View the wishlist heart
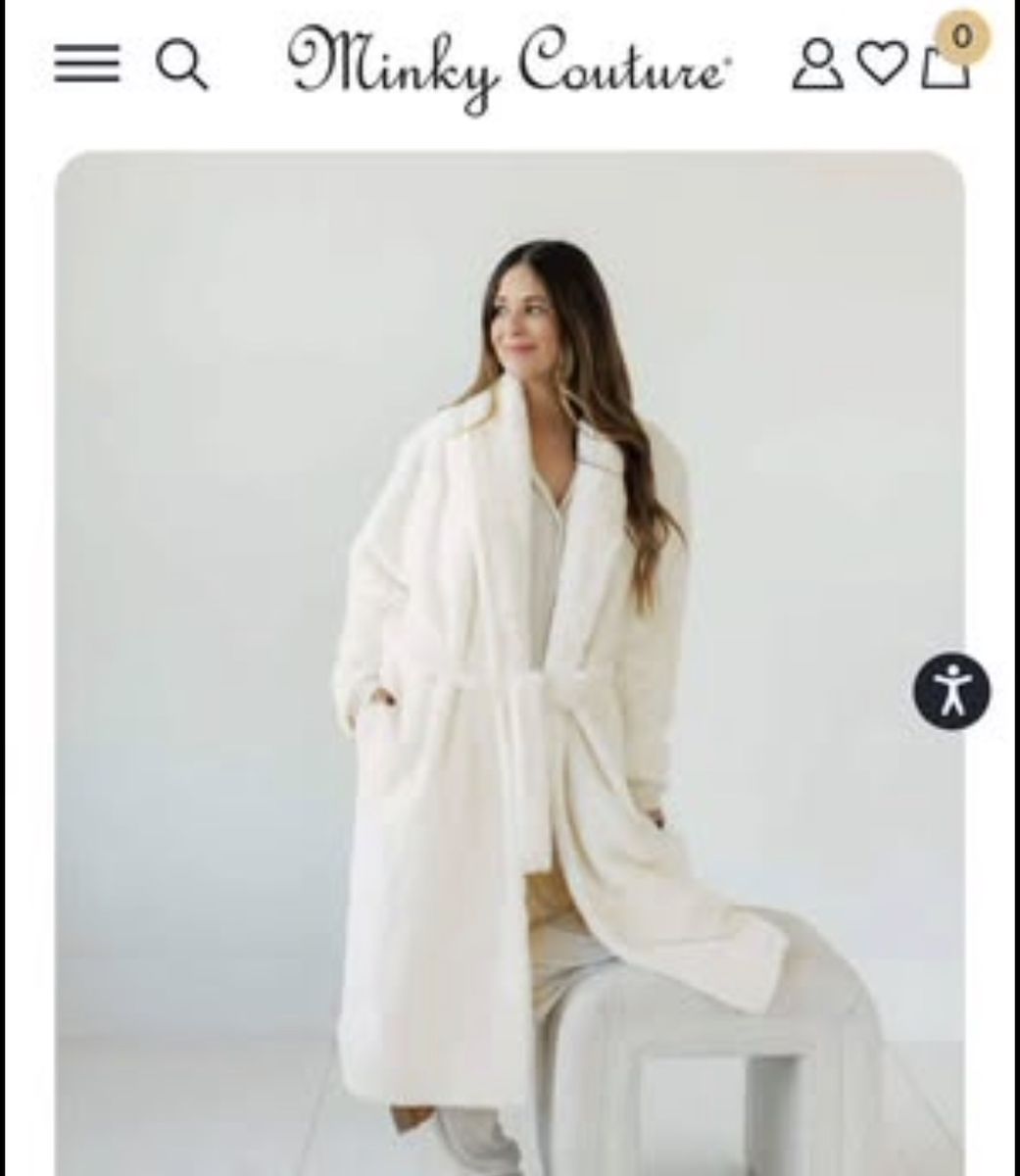Image resolution: width=1020 pixels, height=1176 pixels. point(883,65)
